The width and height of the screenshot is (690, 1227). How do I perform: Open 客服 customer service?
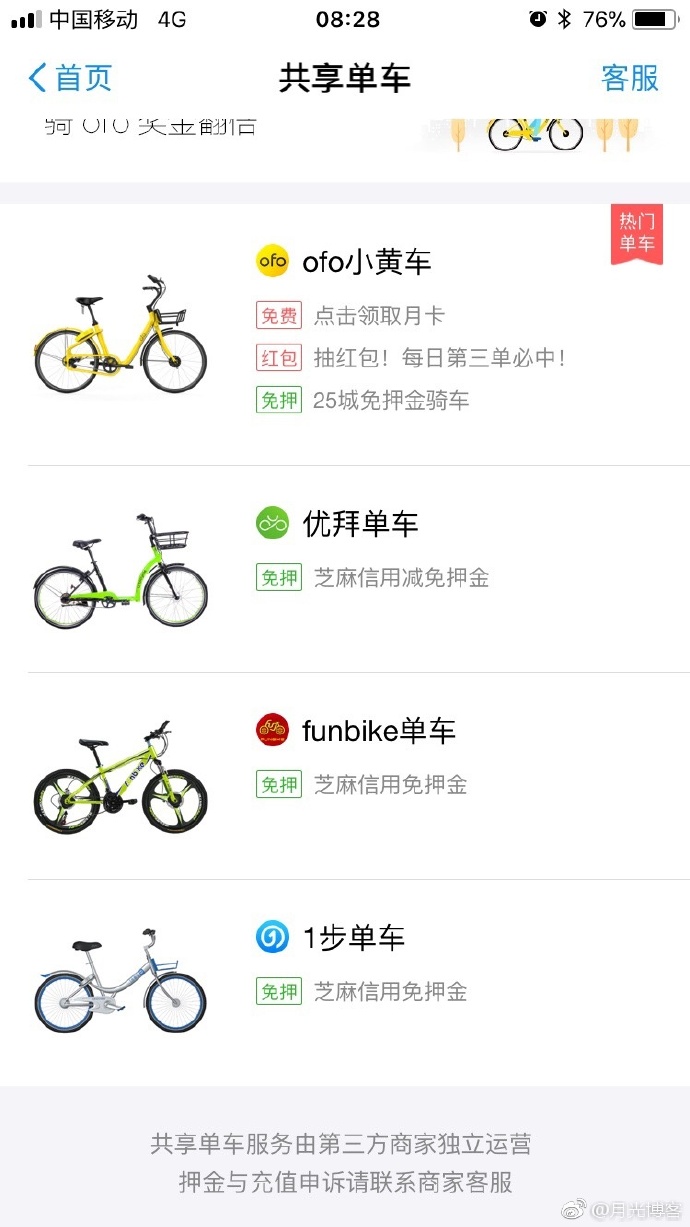[630, 78]
